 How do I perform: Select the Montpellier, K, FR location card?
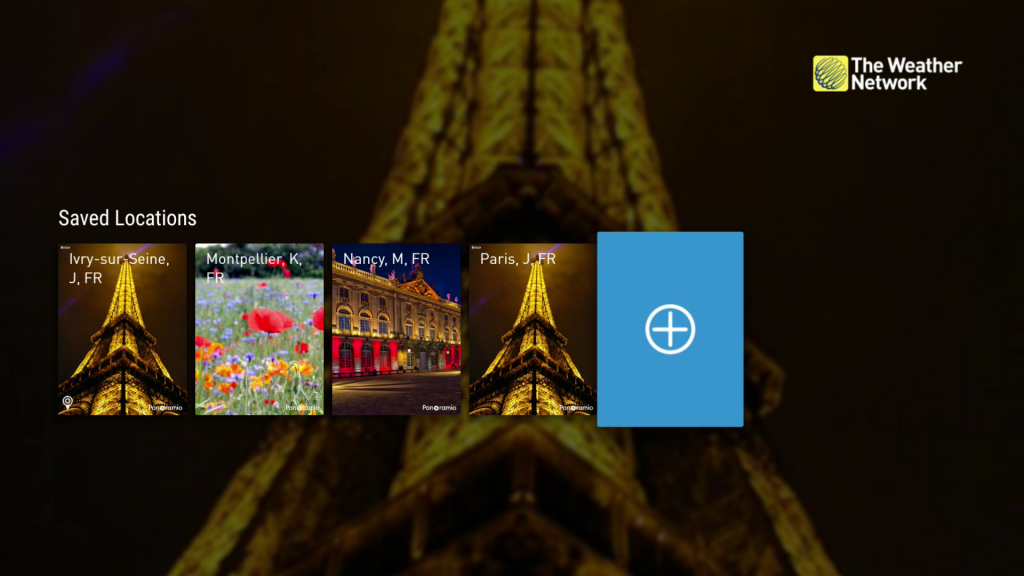click(x=259, y=329)
